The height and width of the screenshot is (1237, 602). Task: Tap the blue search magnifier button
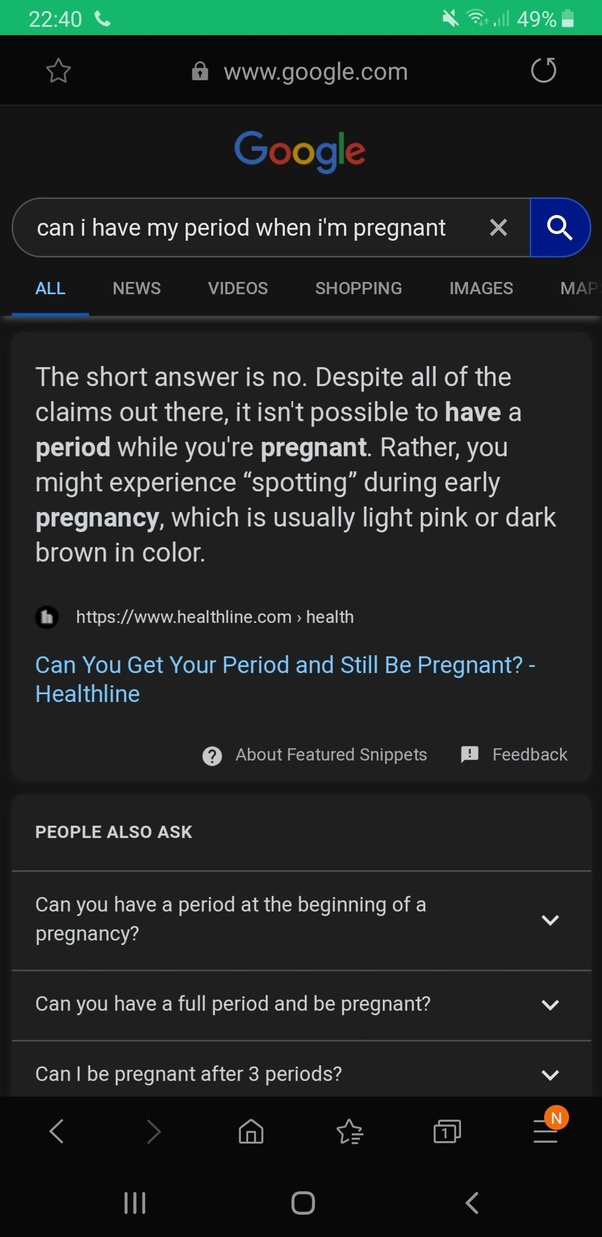560,228
